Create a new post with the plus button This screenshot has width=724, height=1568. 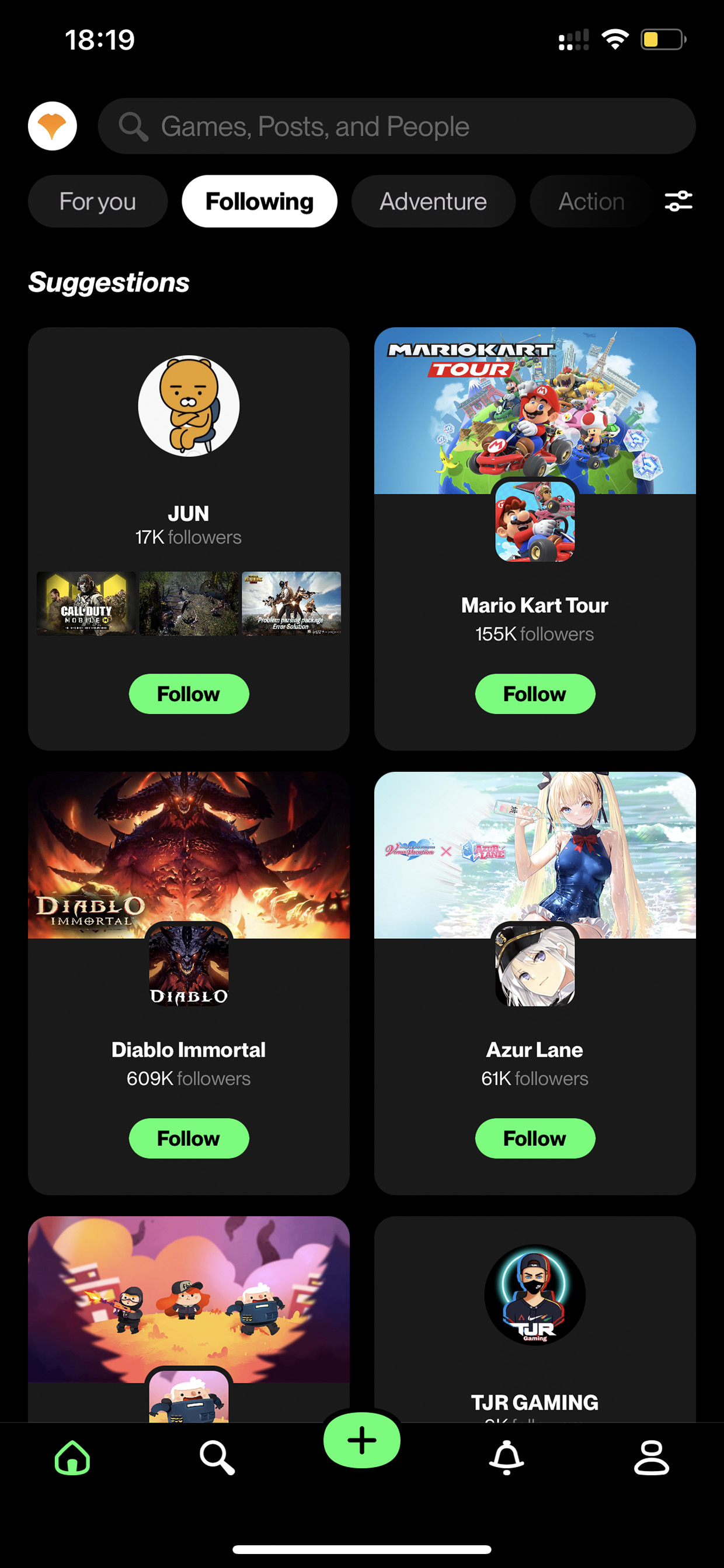(x=362, y=1441)
